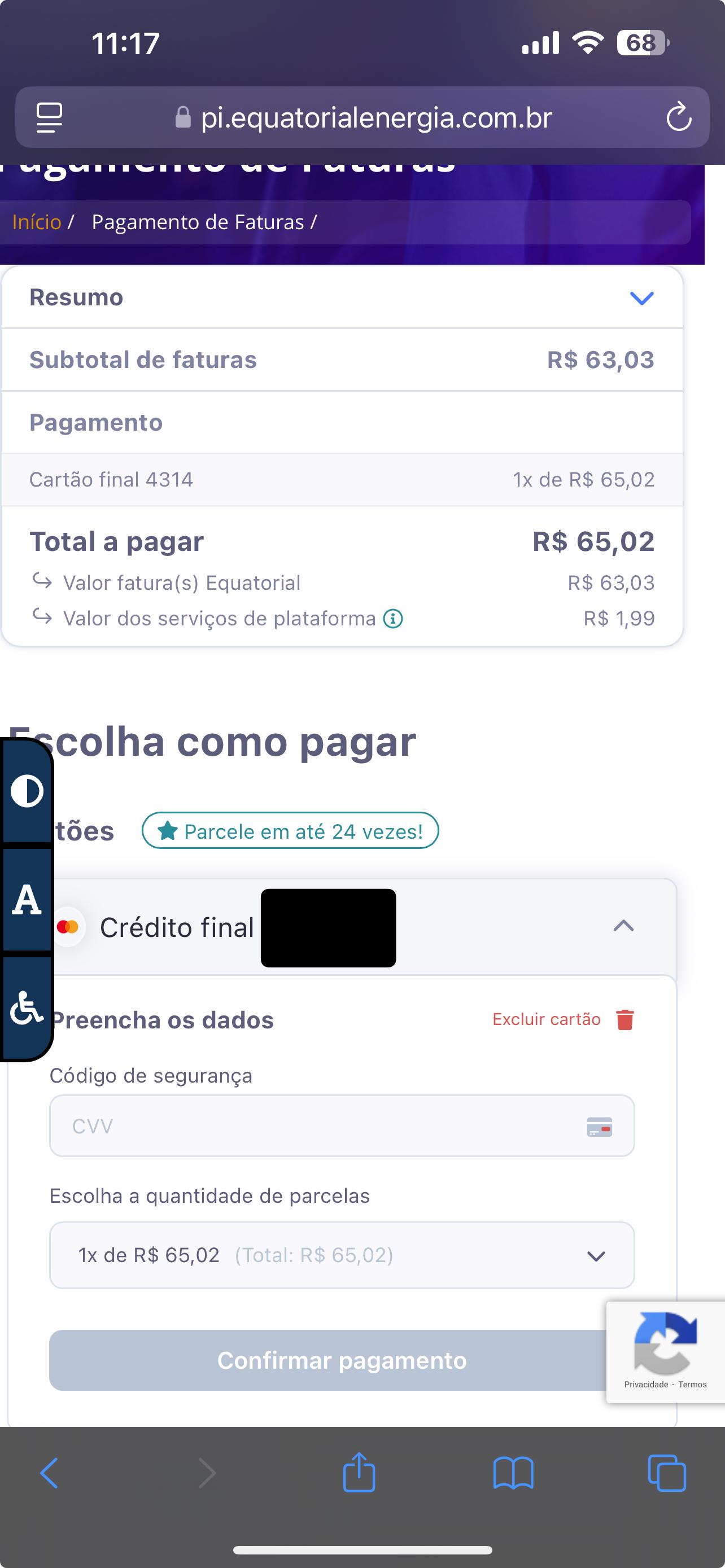Open the parcelas installment dropdown
Viewport: 725px width, 1568px height.
(x=341, y=1255)
